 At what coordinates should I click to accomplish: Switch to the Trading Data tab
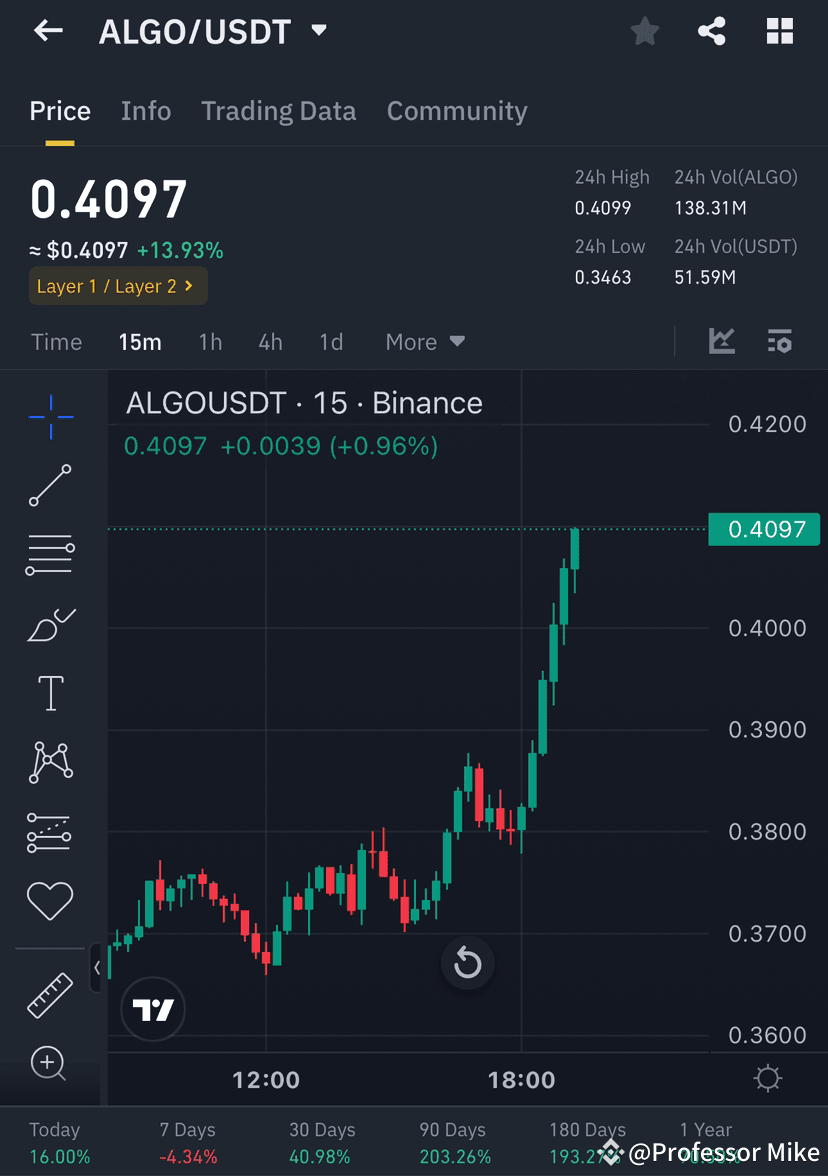point(278,111)
